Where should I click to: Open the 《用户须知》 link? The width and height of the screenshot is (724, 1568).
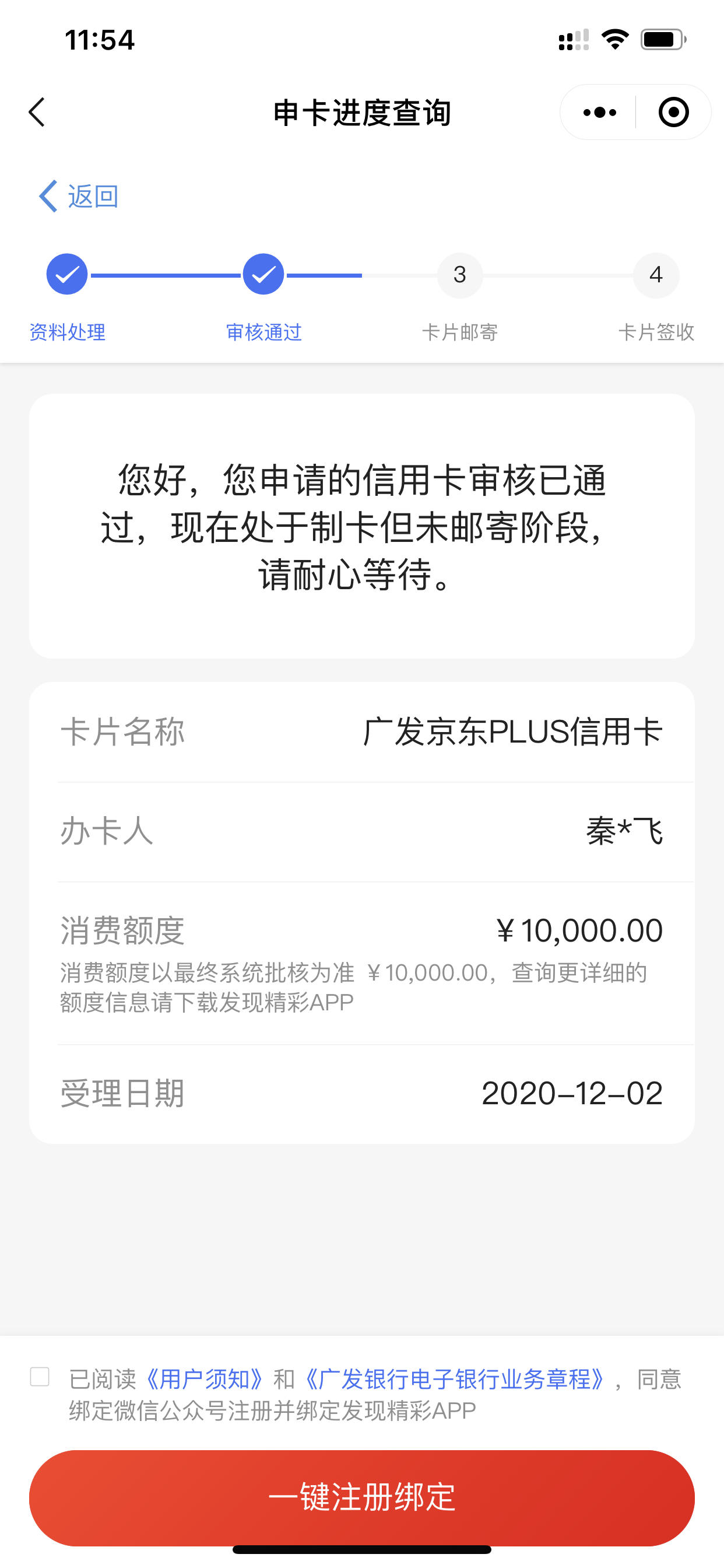[x=205, y=1380]
